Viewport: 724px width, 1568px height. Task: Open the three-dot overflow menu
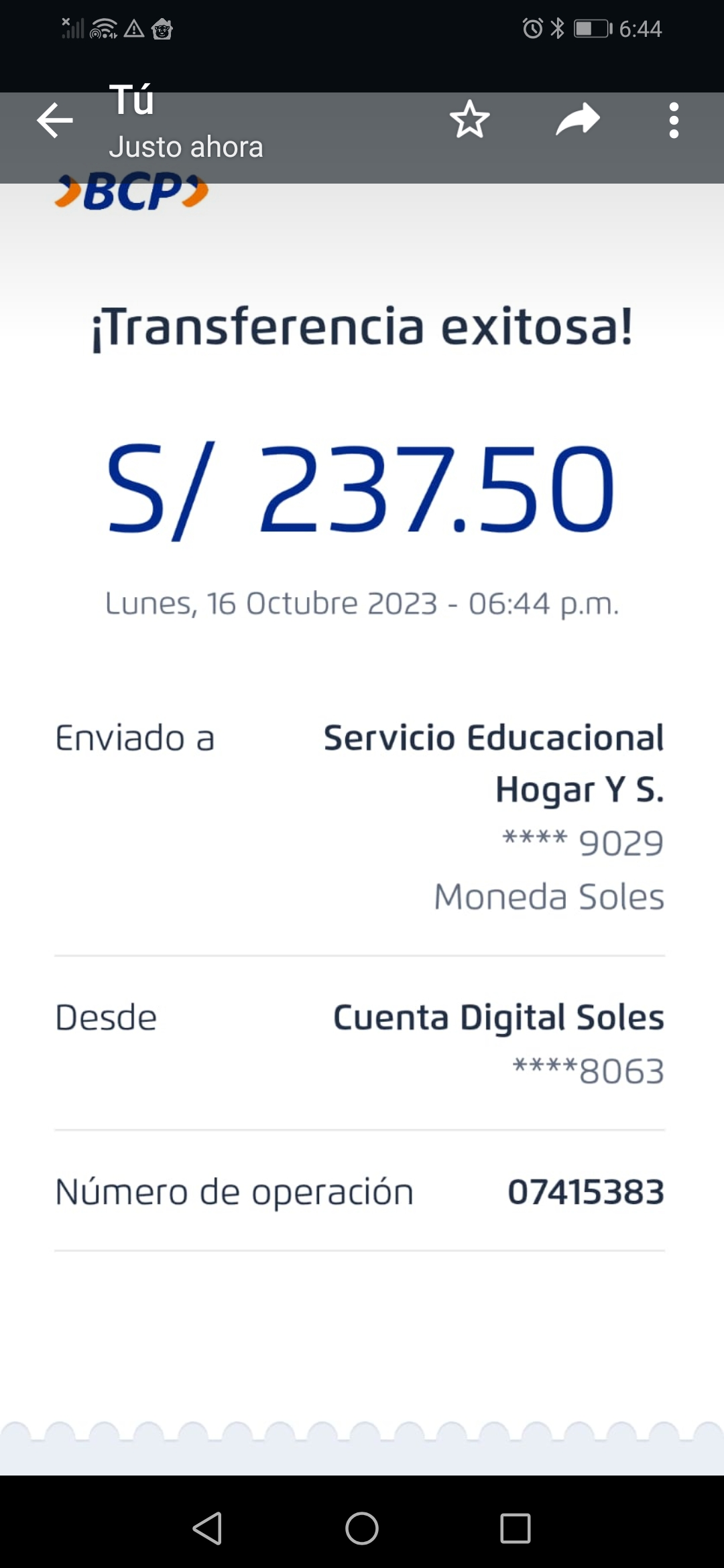coord(674,121)
